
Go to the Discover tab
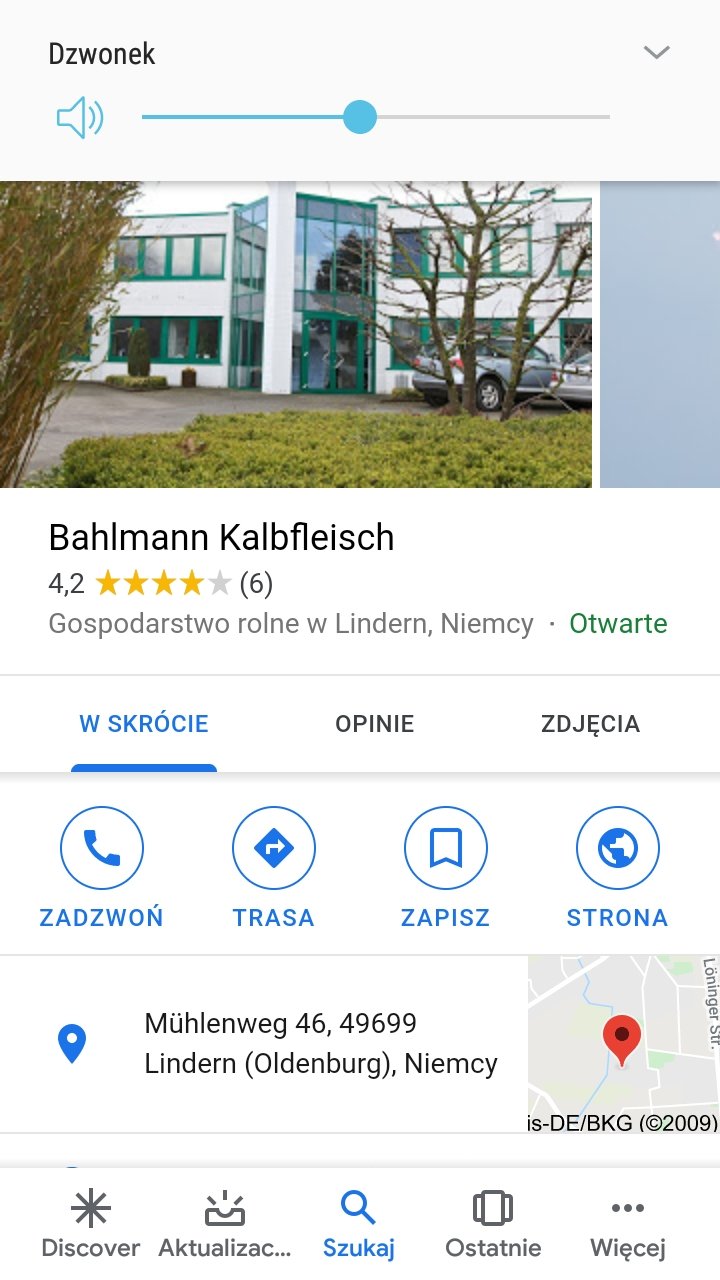(90, 1224)
